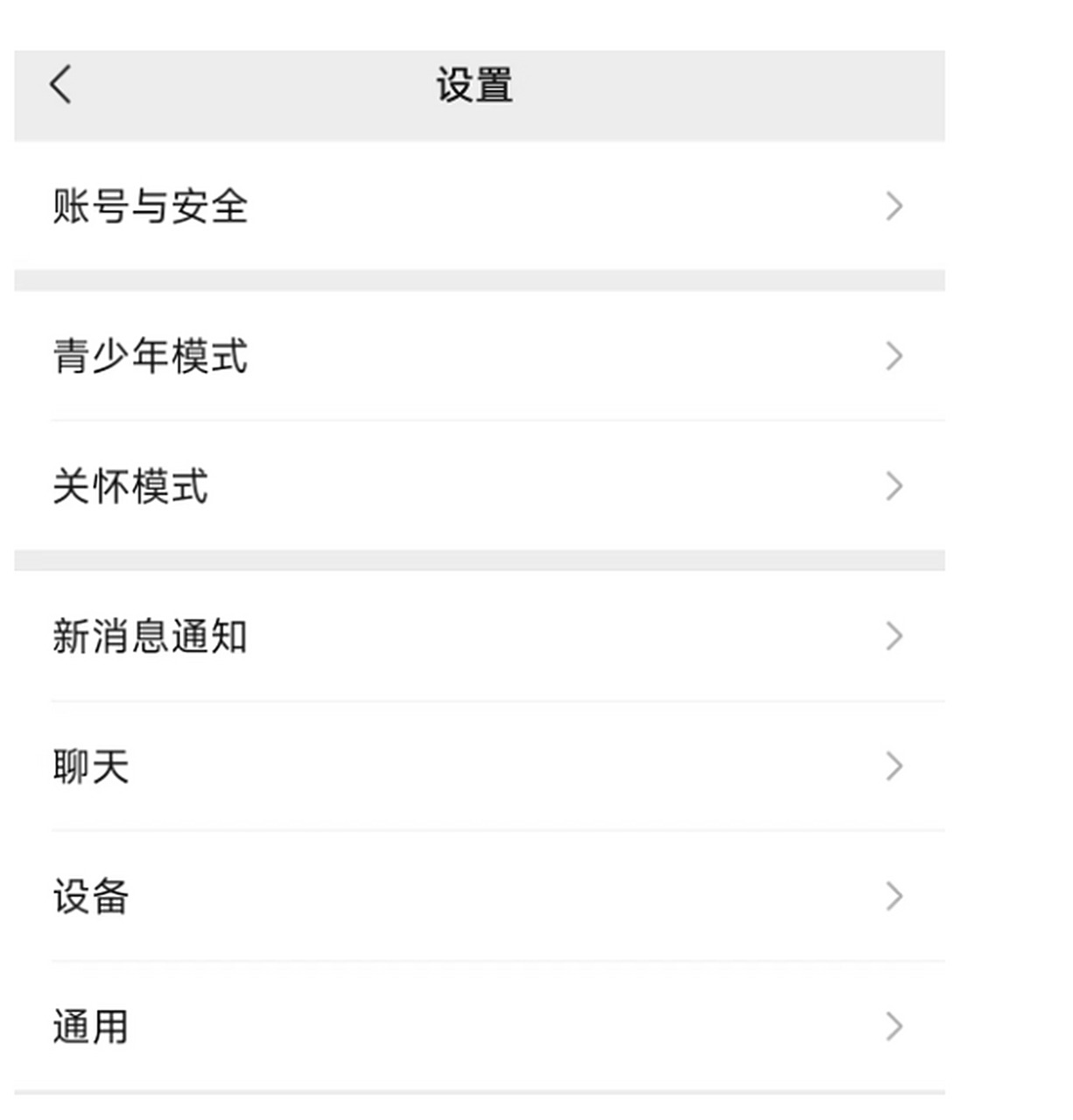Open 通用 settings

[x=479, y=1026]
